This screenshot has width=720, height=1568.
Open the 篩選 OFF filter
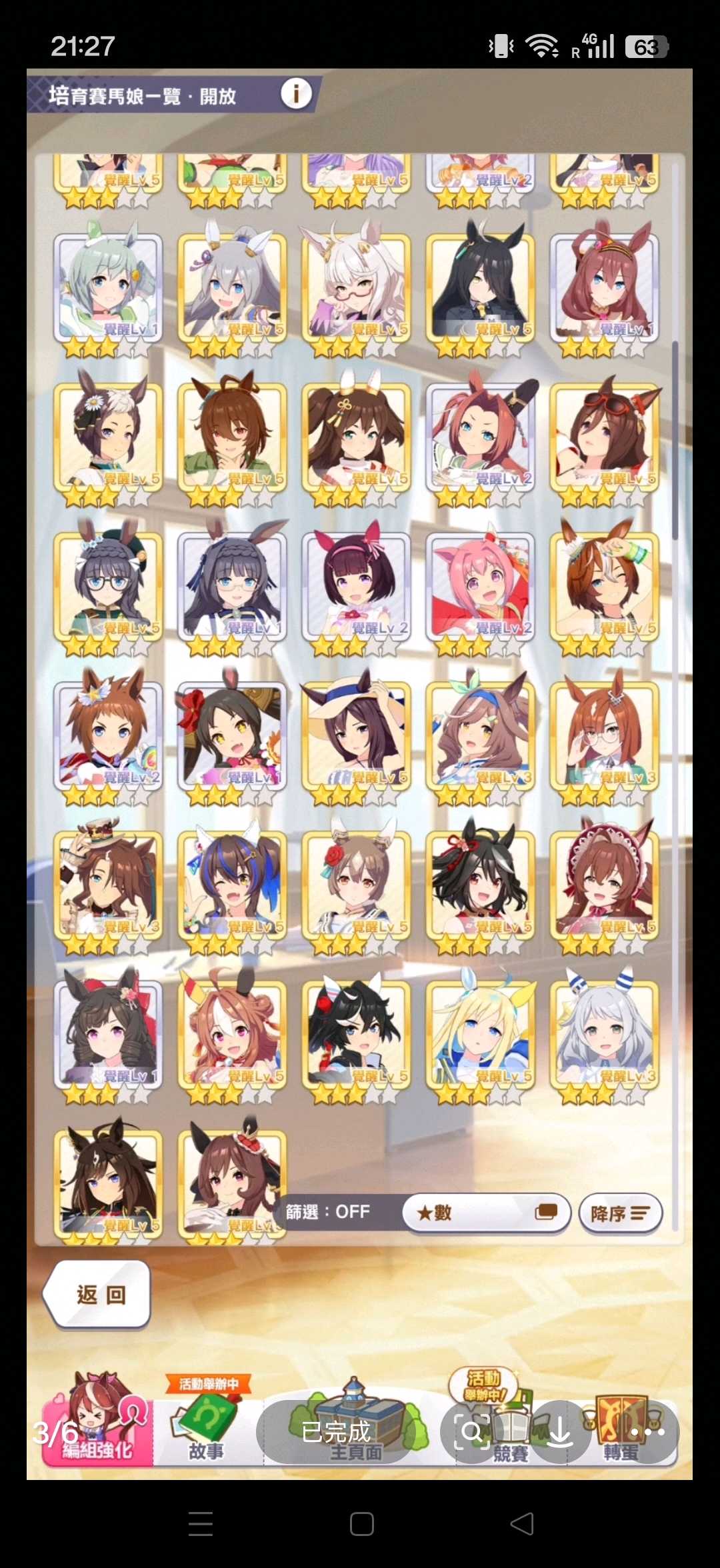coord(327,1211)
